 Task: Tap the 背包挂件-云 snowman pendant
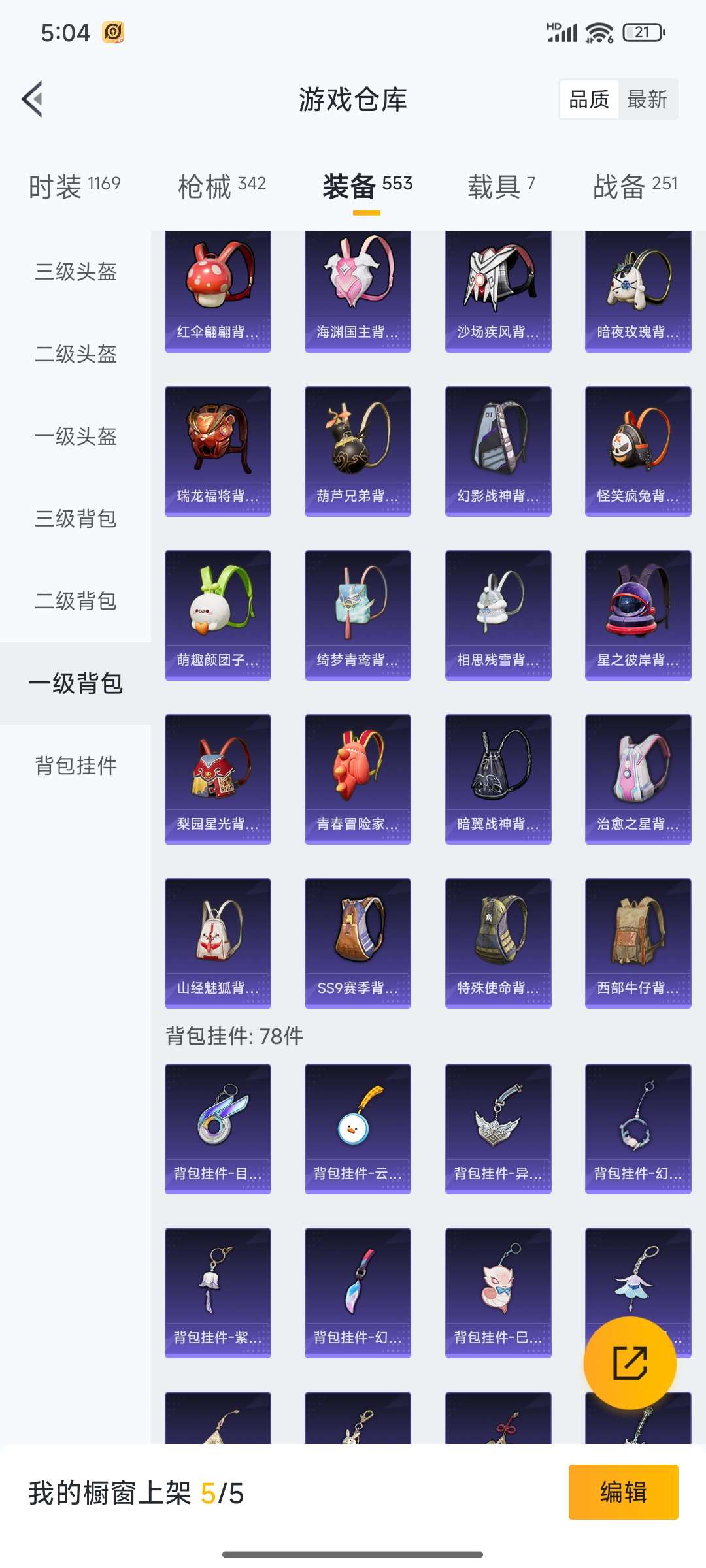pyautogui.click(x=358, y=1130)
